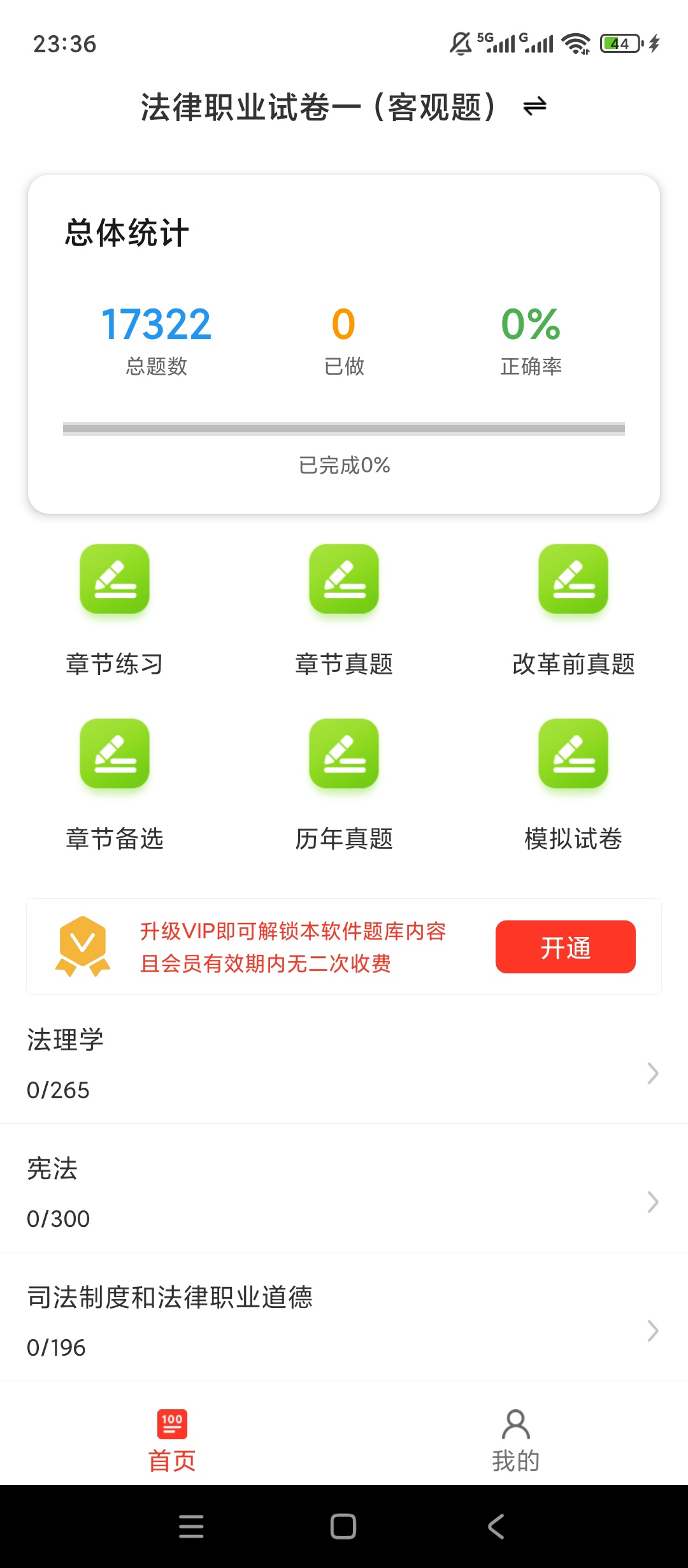Open 章节真题 section
Screen dimensions: 688x1568
344,609
